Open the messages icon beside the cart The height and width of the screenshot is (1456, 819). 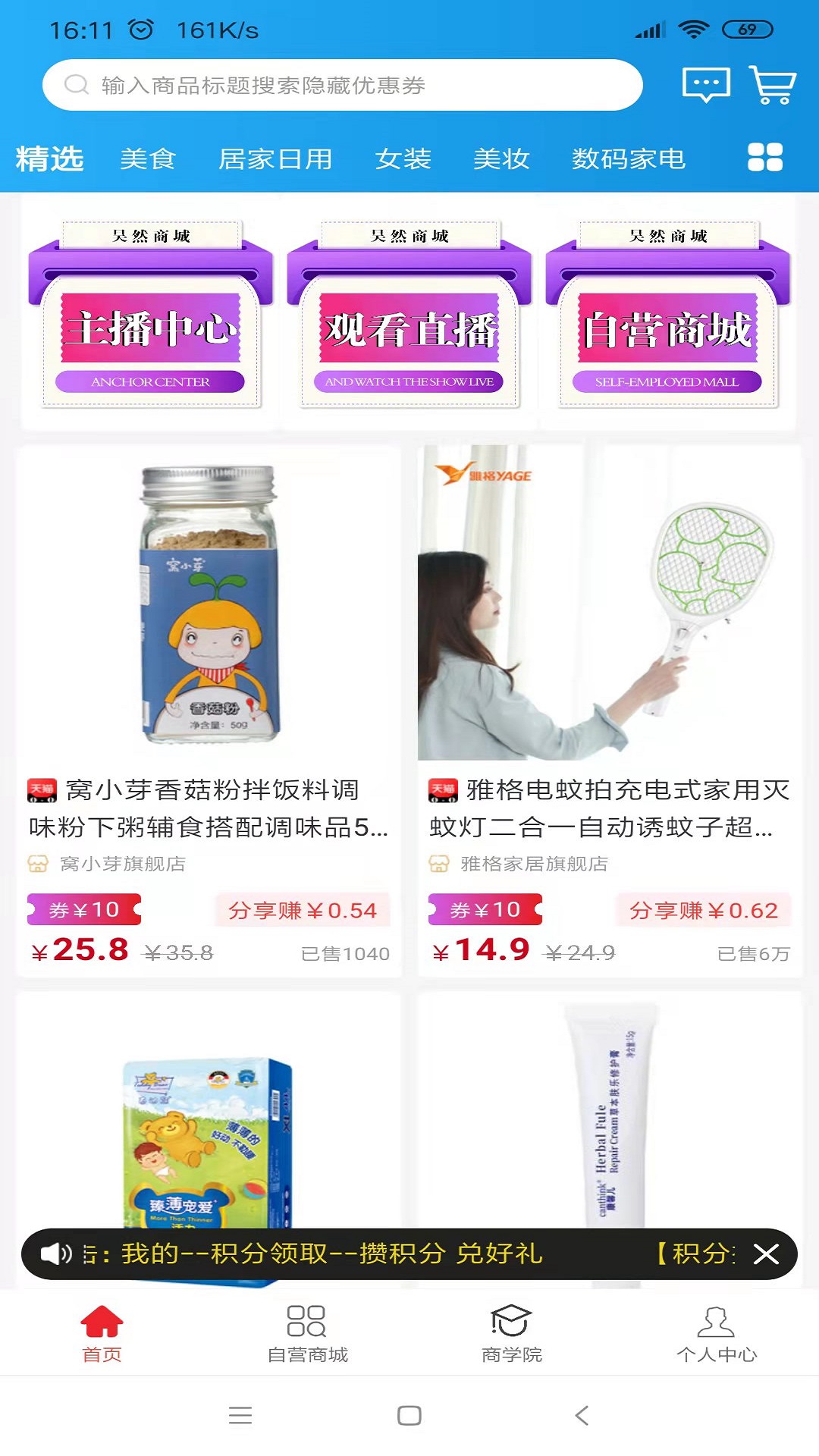(x=704, y=85)
